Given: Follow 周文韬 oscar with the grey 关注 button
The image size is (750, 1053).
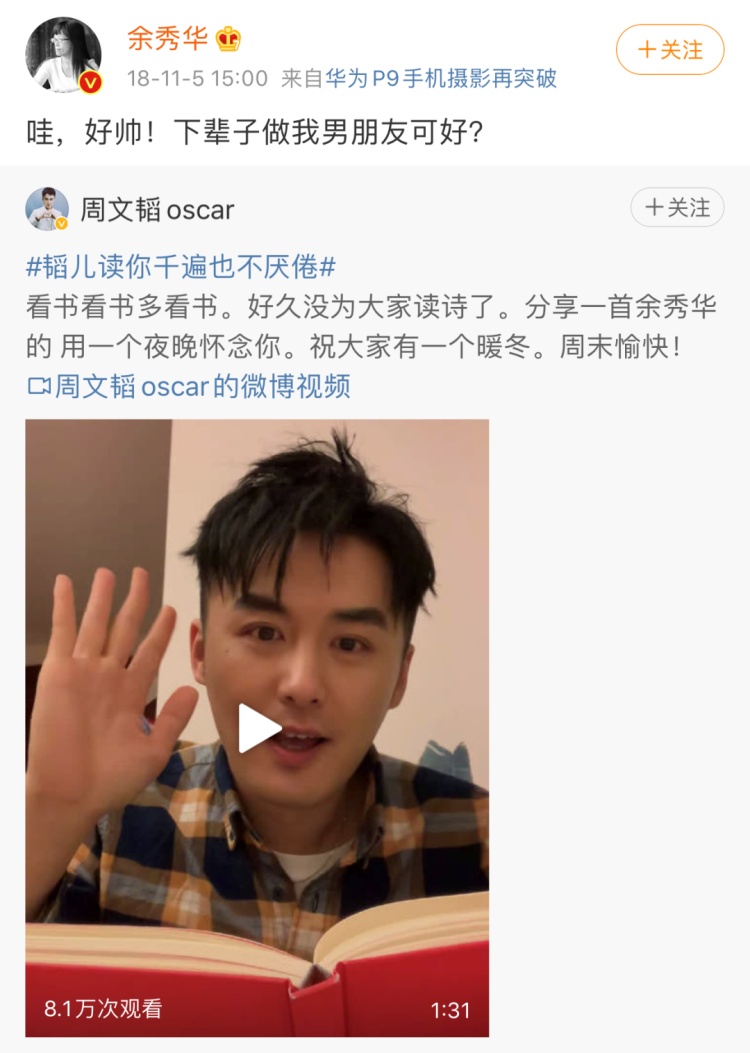Looking at the screenshot, I should coord(677,208).
